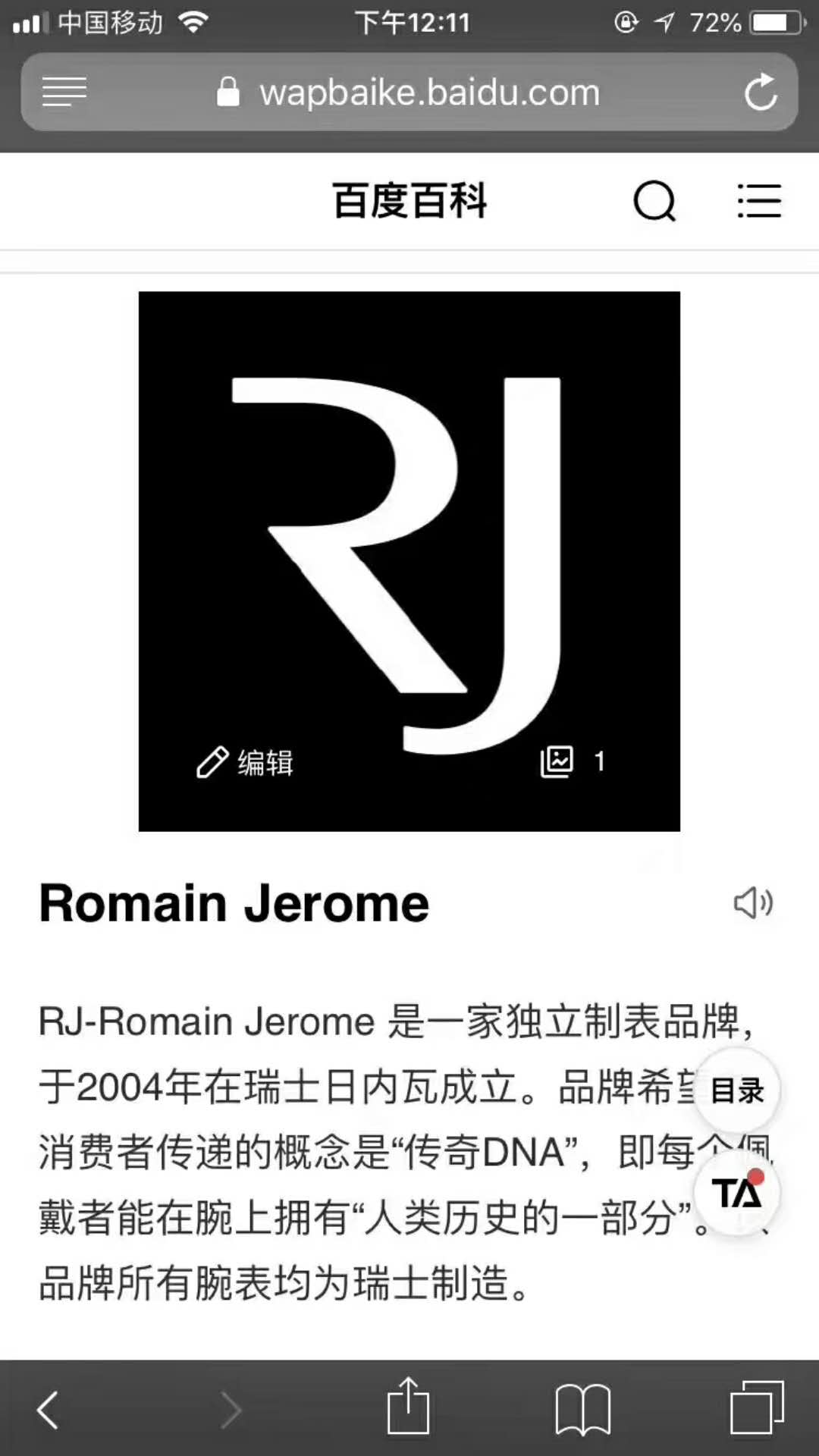
Task: Open reader view from the address bar
Action: pyautogui.click(x=64, y=93)
